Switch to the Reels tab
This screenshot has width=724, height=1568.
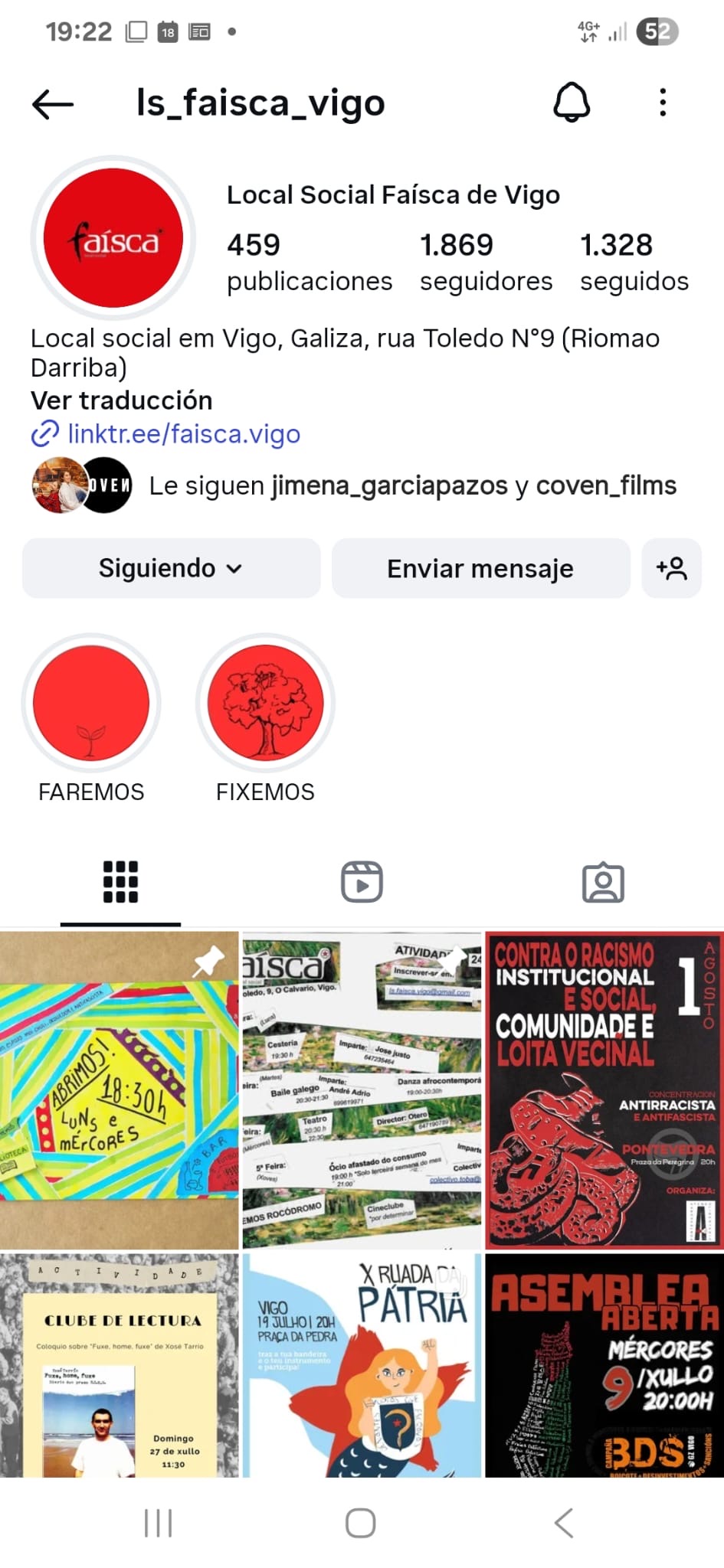click(362, 882)
